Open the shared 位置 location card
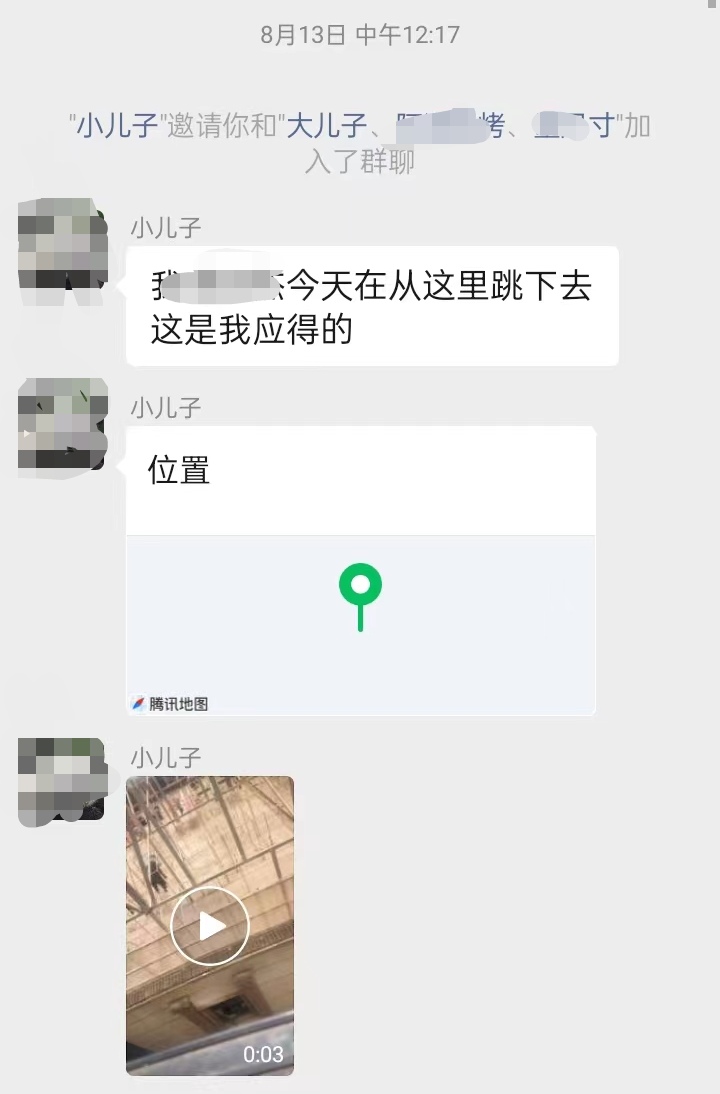This screenshot has width=720, height=1094. (x=360, y=570)
